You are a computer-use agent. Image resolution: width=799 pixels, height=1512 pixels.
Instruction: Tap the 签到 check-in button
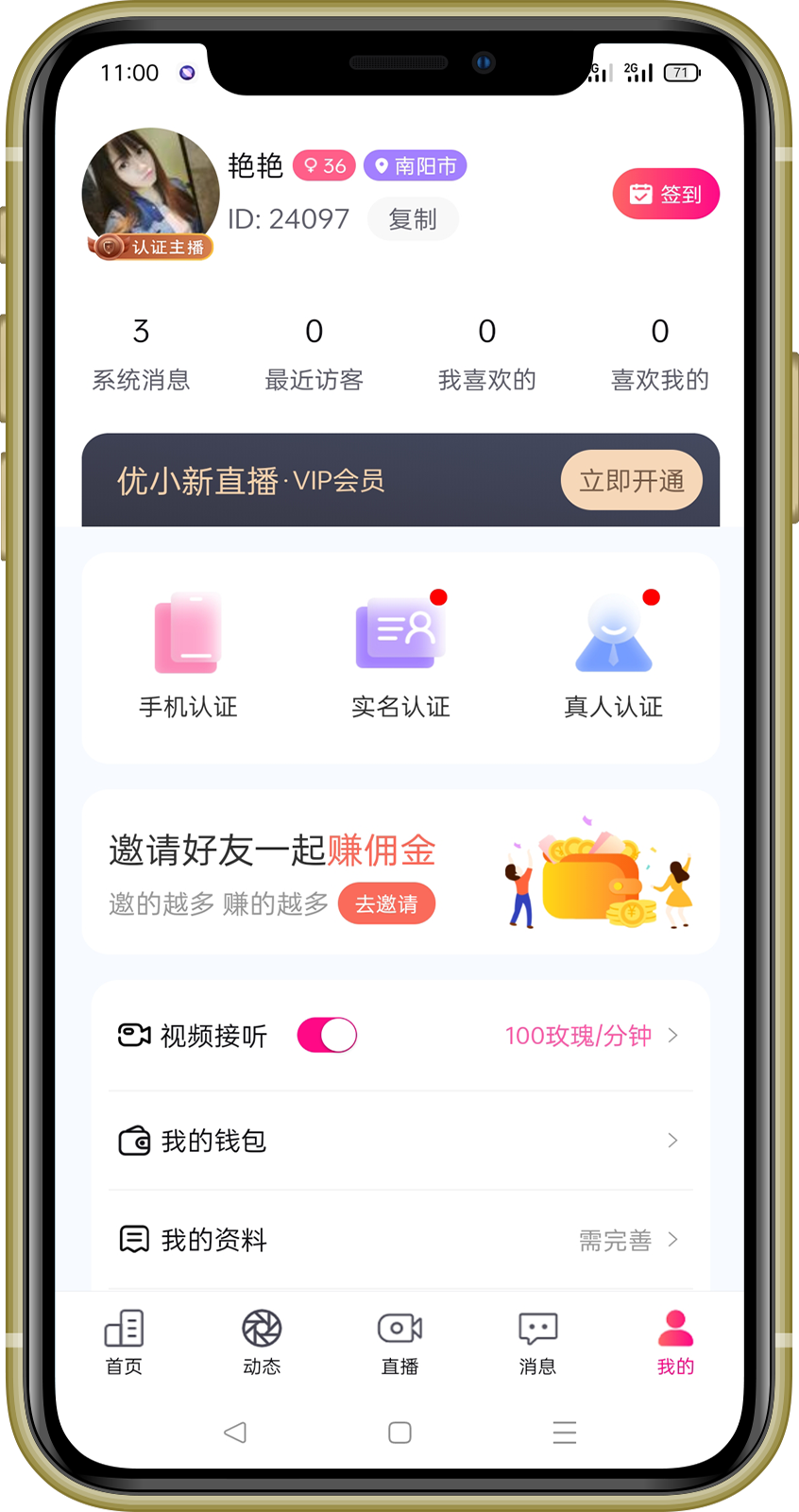(666, 195)
